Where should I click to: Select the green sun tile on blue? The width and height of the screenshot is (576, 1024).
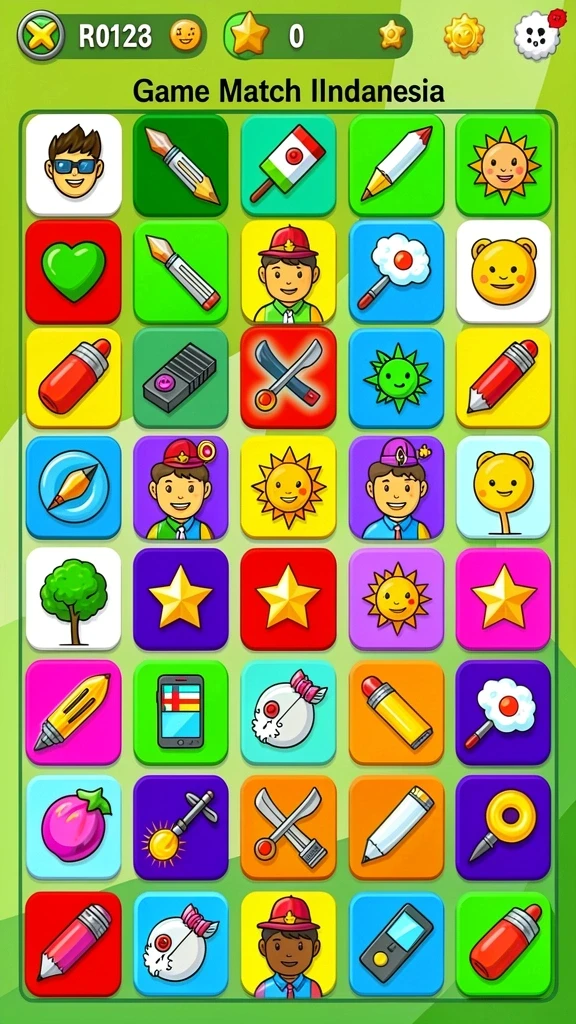396,379
